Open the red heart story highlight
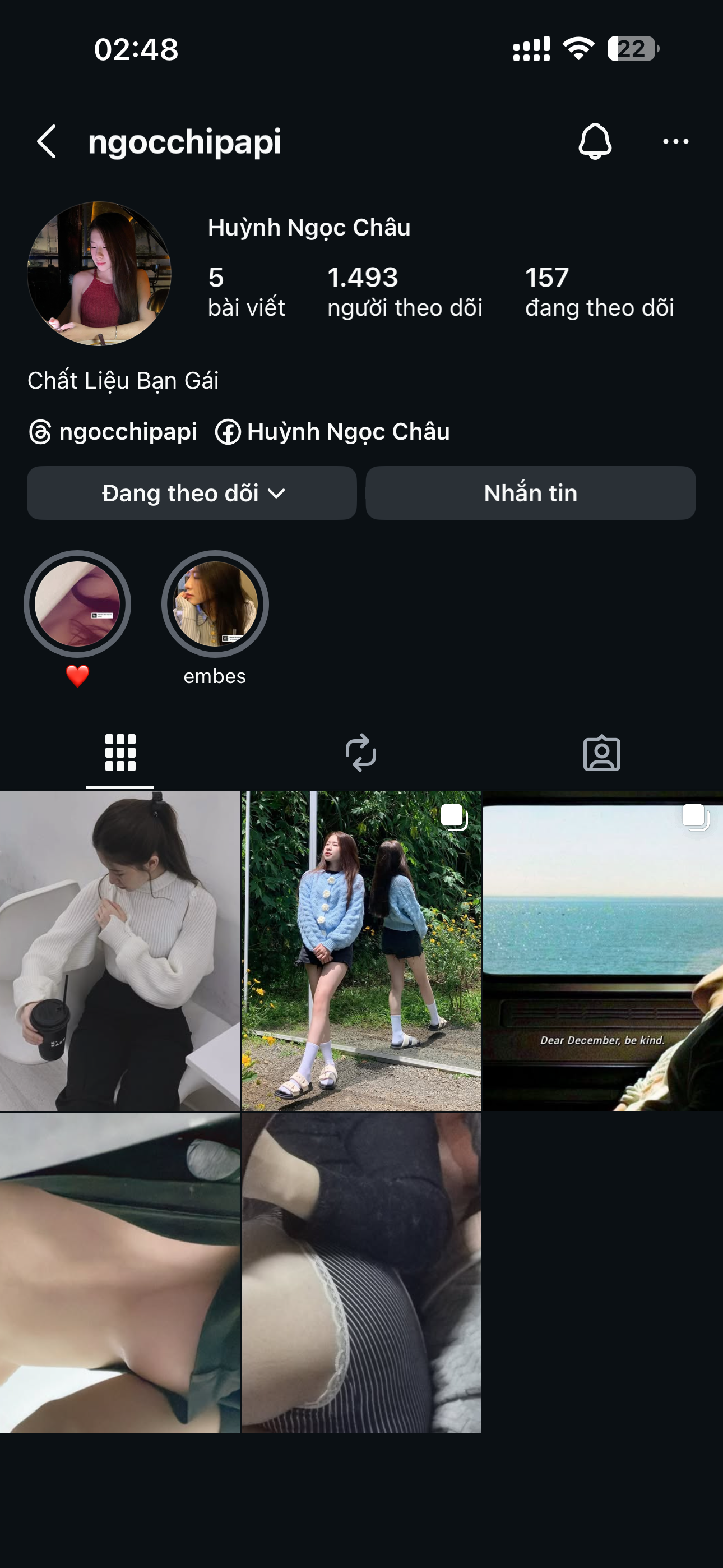 pyautogui.click(x=77, y=604)
